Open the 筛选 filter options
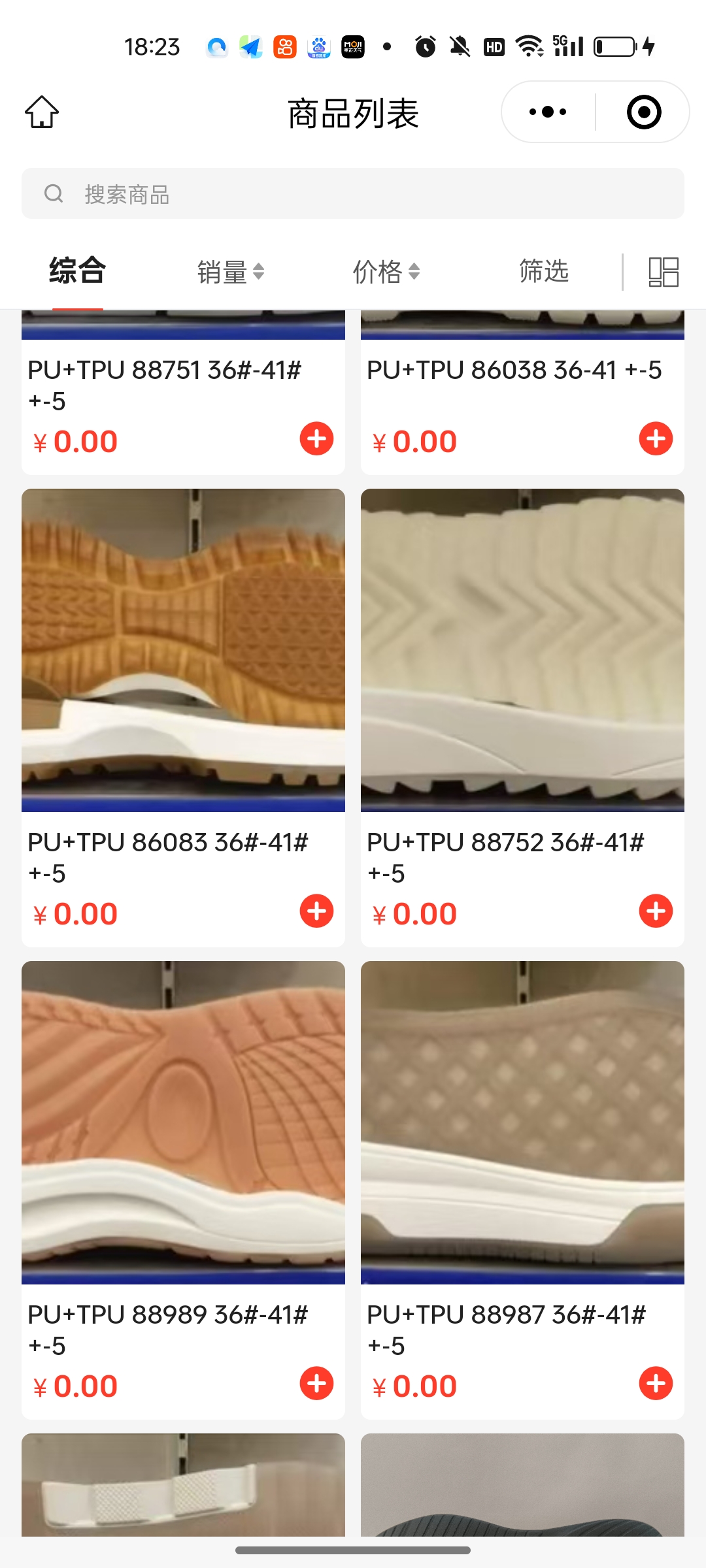 [543, 271]
